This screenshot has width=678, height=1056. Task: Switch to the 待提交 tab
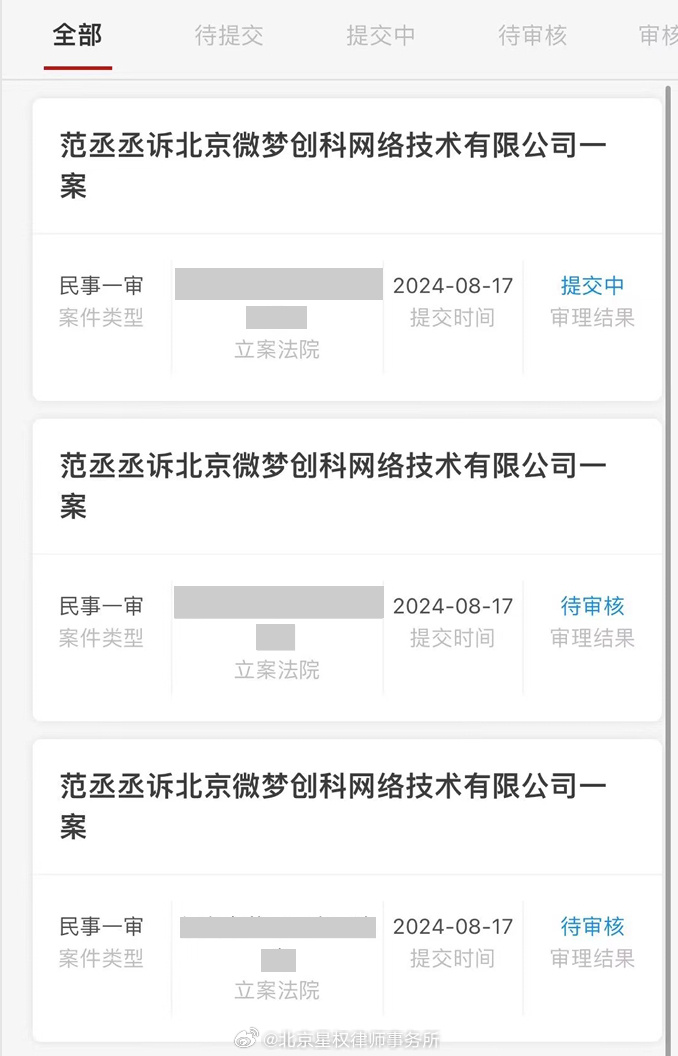click(229, 36)
